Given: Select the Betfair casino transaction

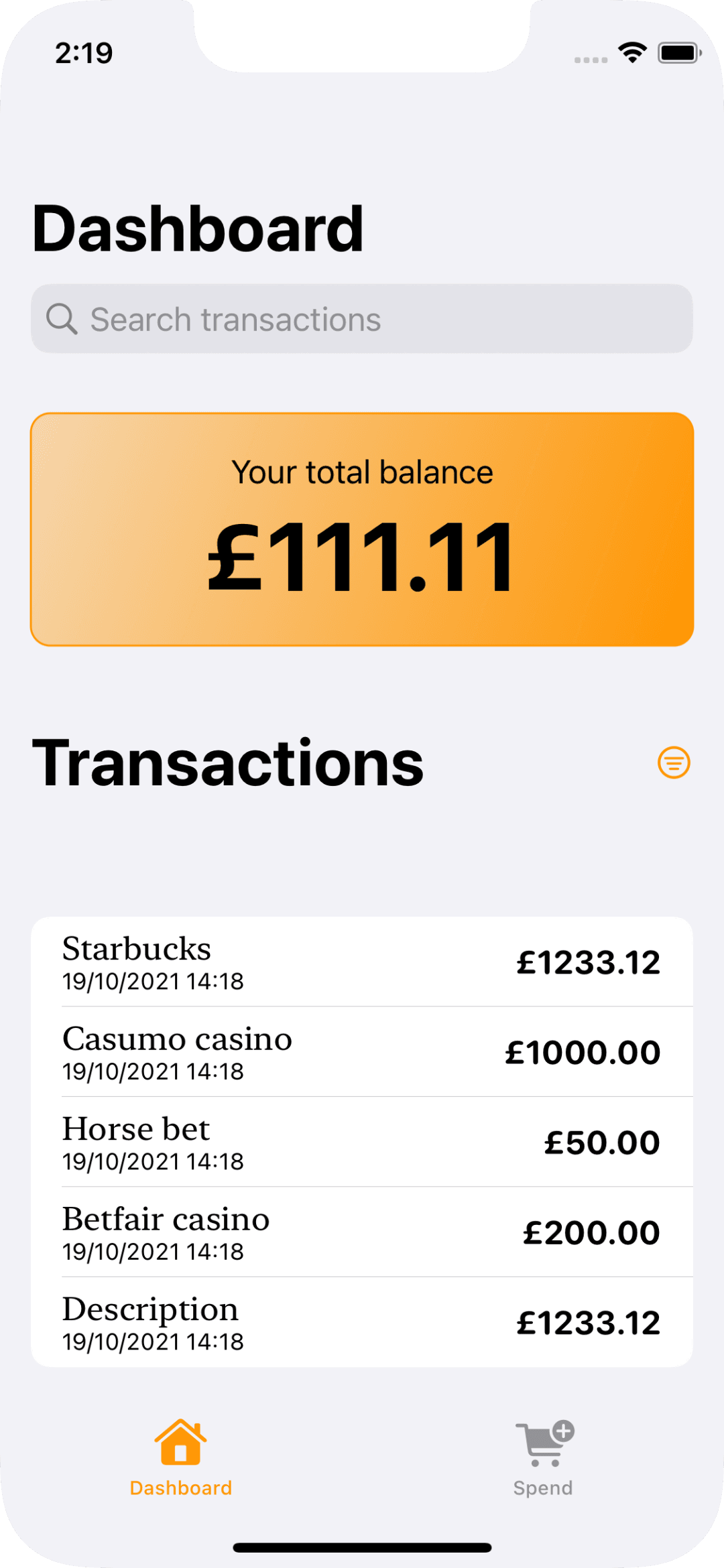Looking at the screenshot, I should pyautogui.click(x=362, y=1232).
